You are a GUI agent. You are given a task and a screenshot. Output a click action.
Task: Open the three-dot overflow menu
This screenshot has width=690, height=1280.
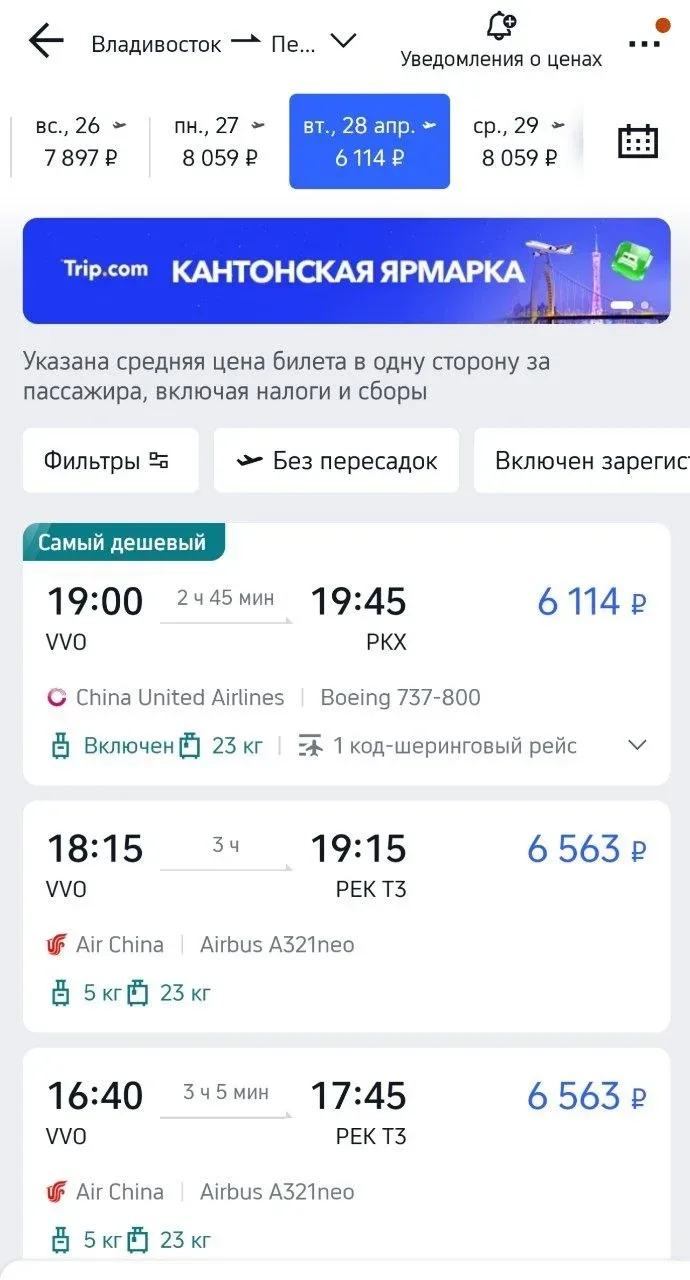tap(646, 43)
